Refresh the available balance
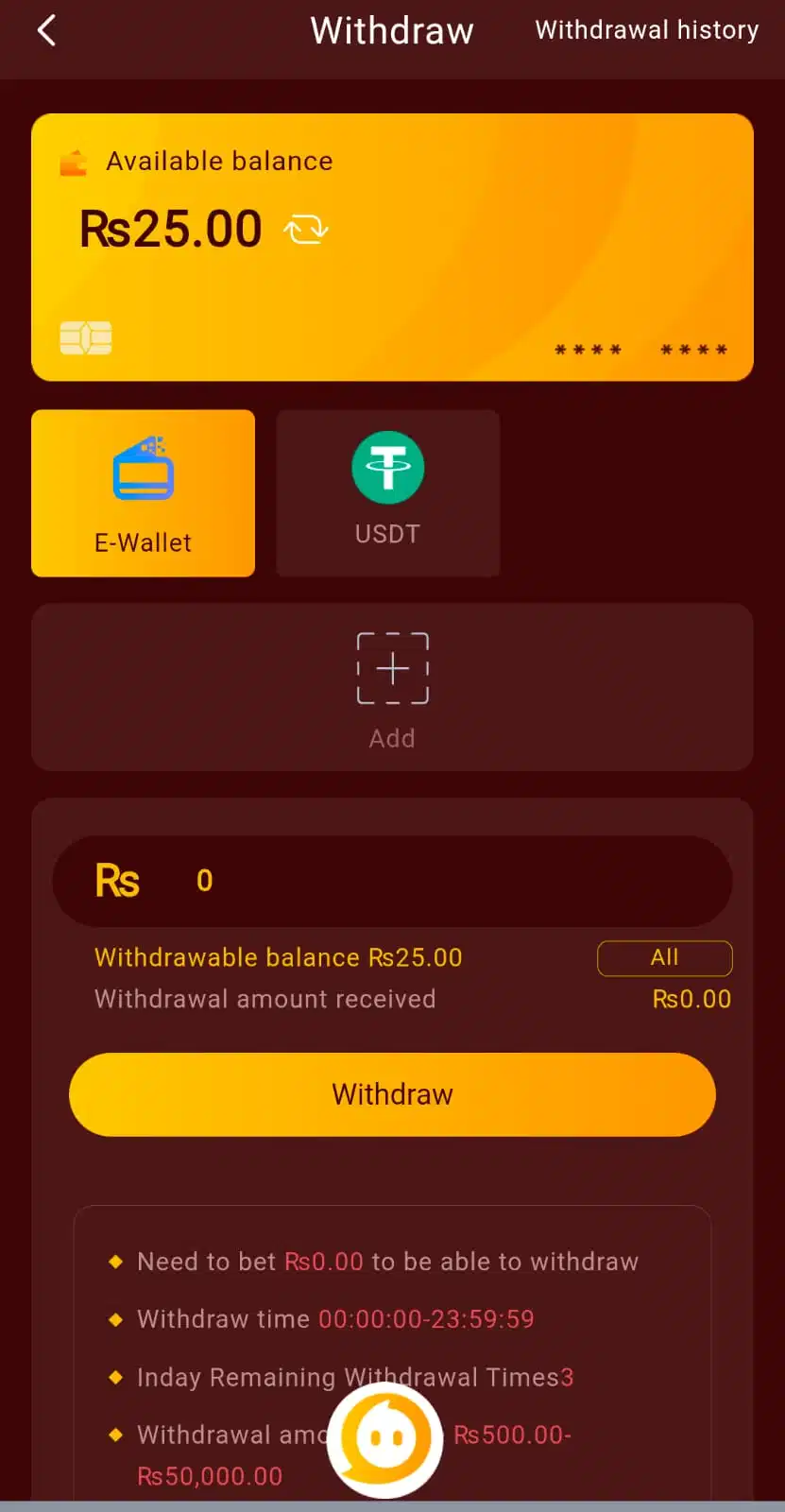 (306, 229)
